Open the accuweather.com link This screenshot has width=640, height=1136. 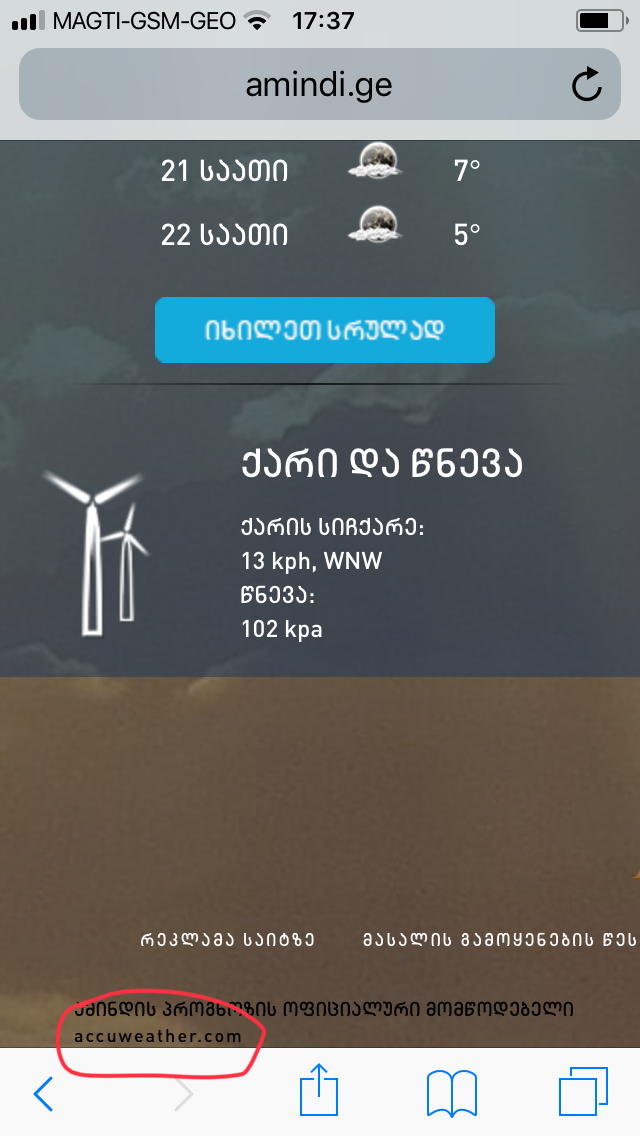click(x=158, y=1036)
